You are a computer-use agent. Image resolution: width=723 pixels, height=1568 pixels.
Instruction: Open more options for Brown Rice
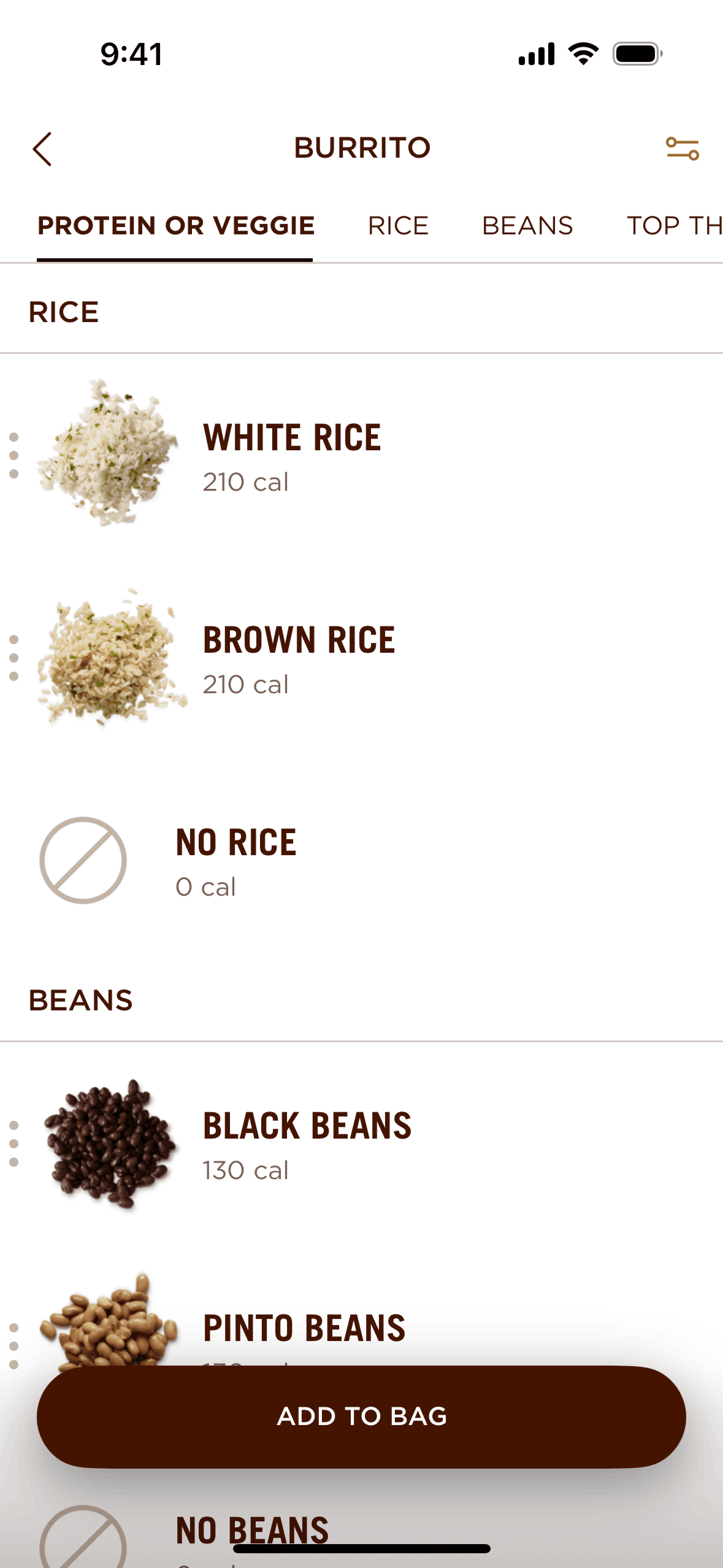[14, 658]
